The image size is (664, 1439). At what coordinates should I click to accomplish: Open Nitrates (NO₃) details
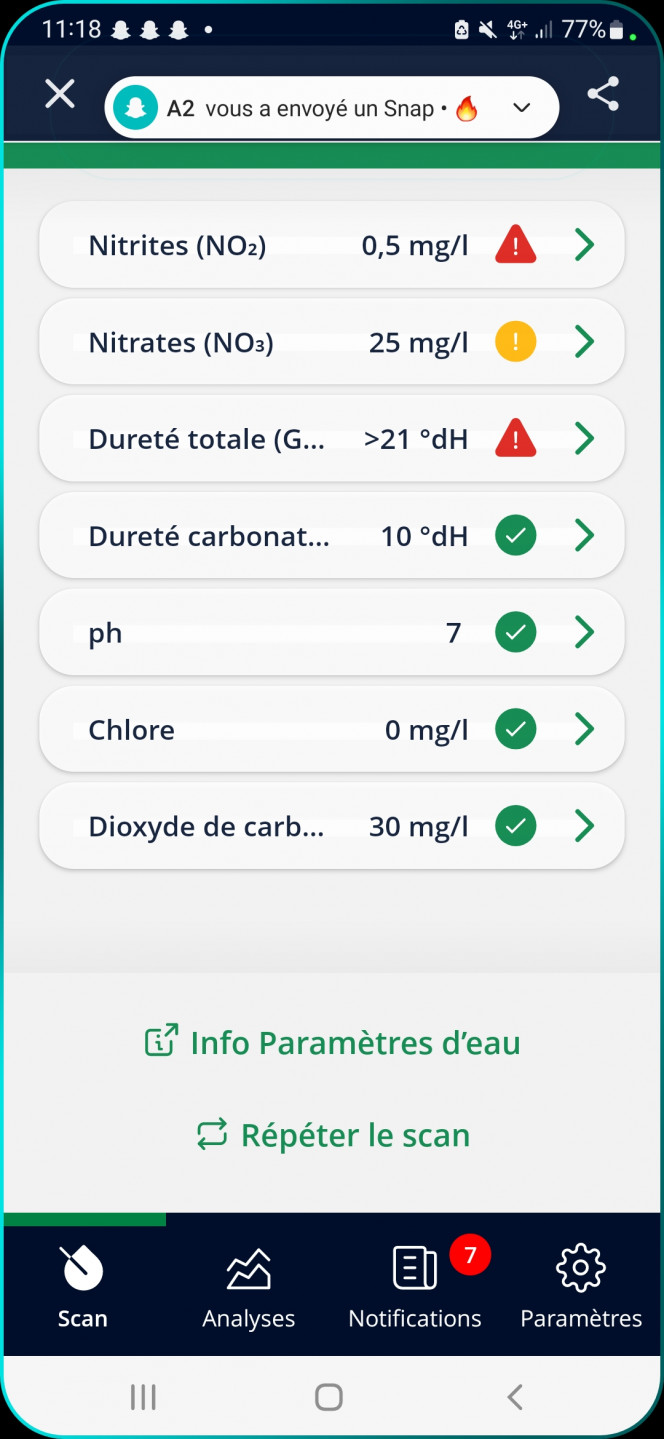(x=332, y=342)
